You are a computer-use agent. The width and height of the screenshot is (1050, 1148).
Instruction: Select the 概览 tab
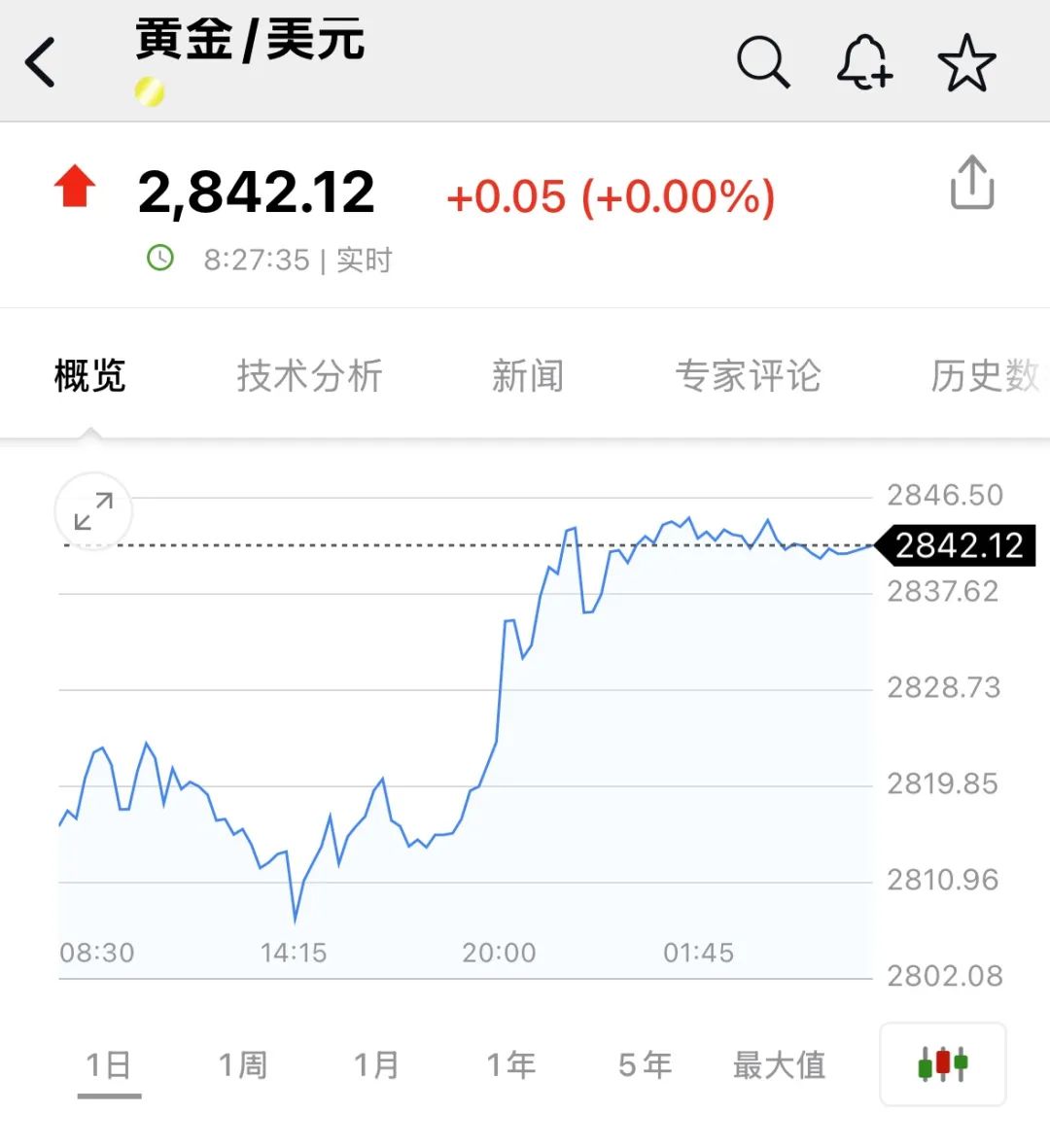click(89, 376)
